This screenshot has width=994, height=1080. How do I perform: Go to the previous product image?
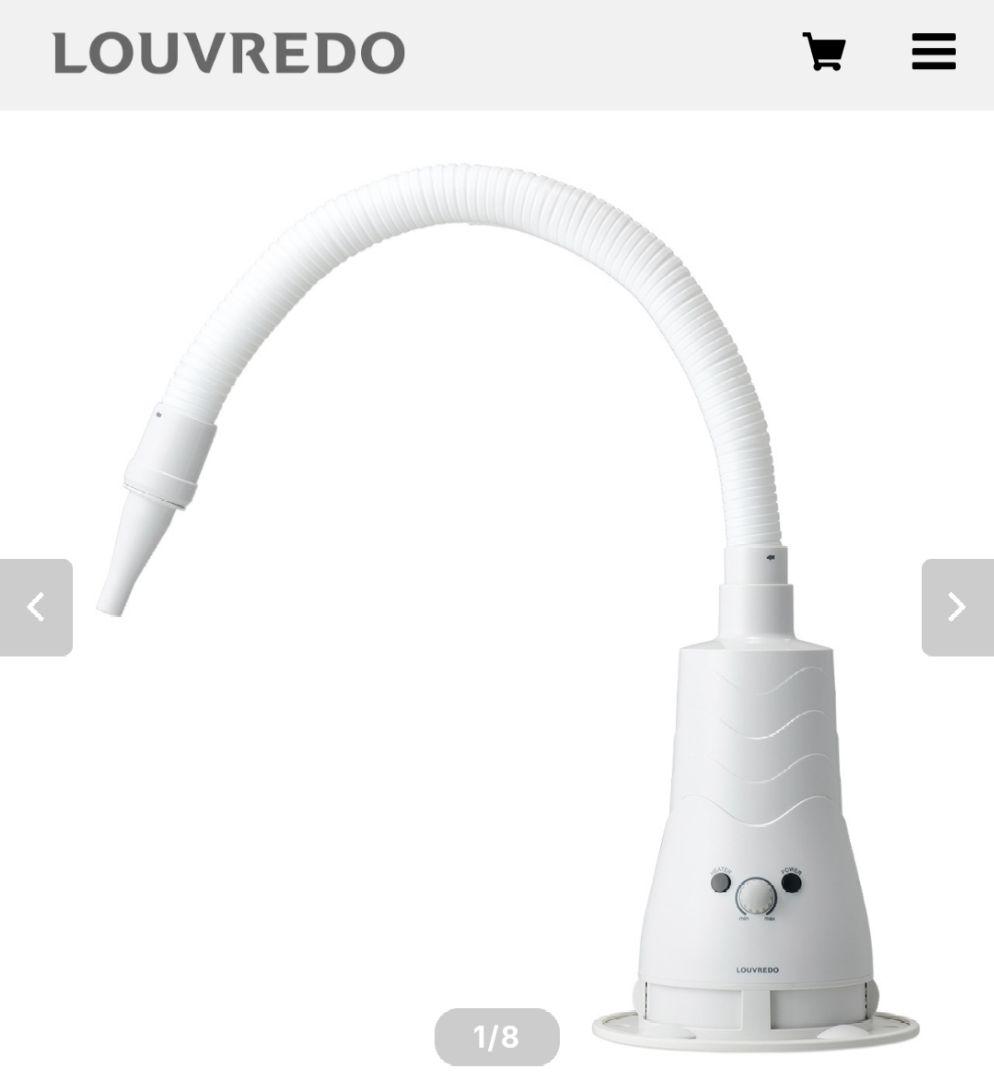click(36, 607)
